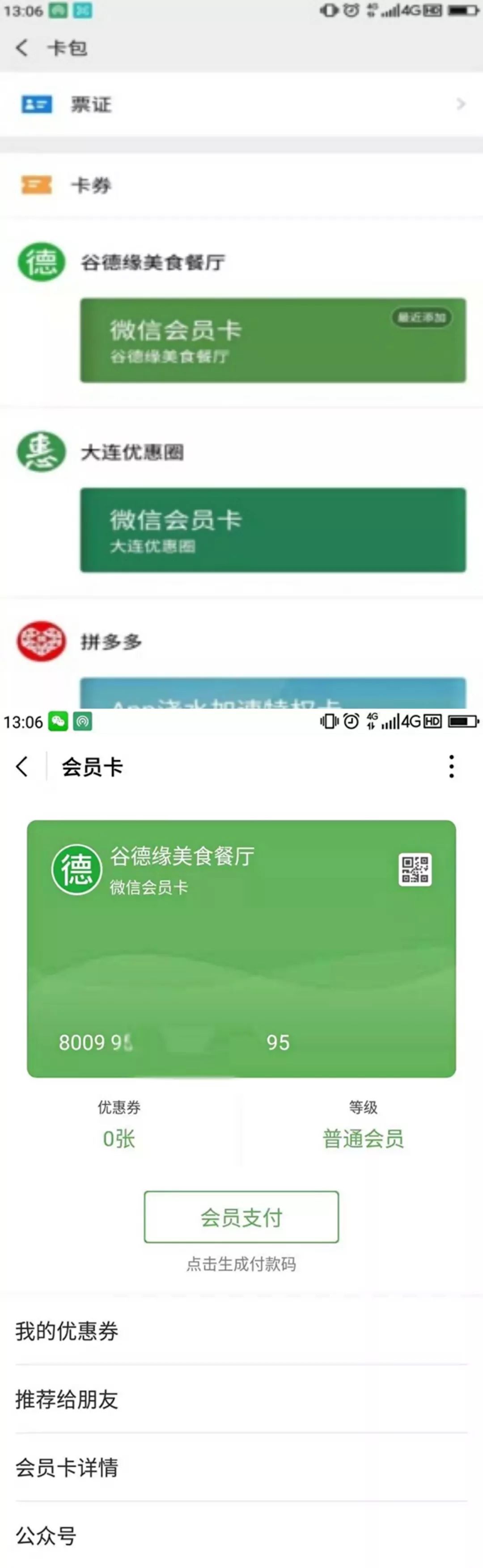Image resolution: width=483 pixels, height=1568 pixels.
Task: Open 我的优惠券
Action: 241,1331
